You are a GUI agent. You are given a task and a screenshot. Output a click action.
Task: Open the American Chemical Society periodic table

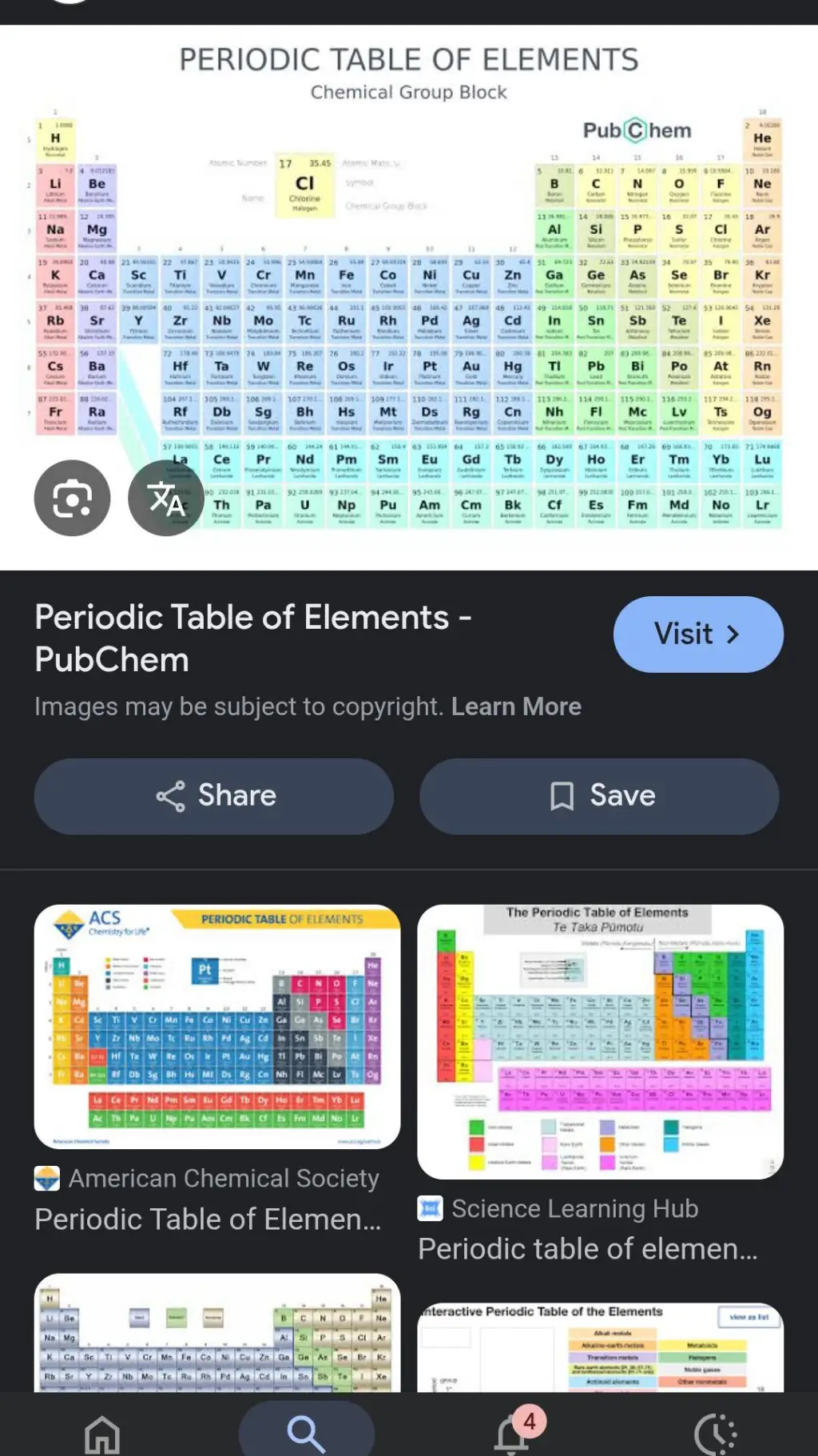tap(217, 1027)
